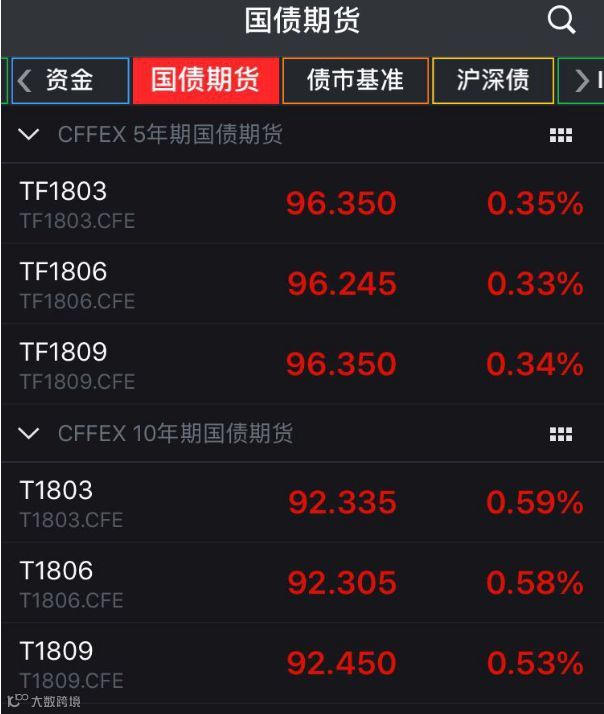The width and height of the screenshot is (604, 714).
Task: Switch to the 资金 tab
Action: 70,81
